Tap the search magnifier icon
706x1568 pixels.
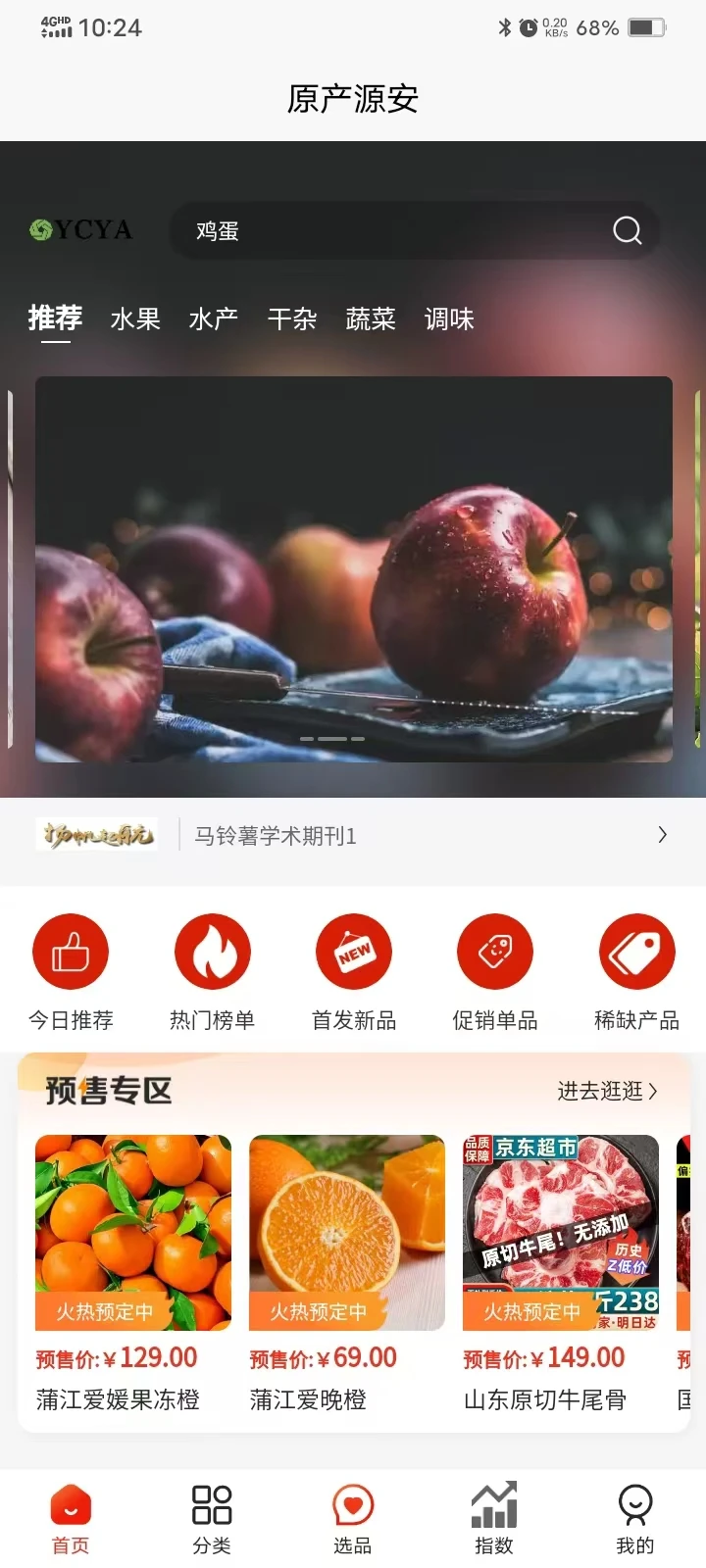(x=627, y=230)
